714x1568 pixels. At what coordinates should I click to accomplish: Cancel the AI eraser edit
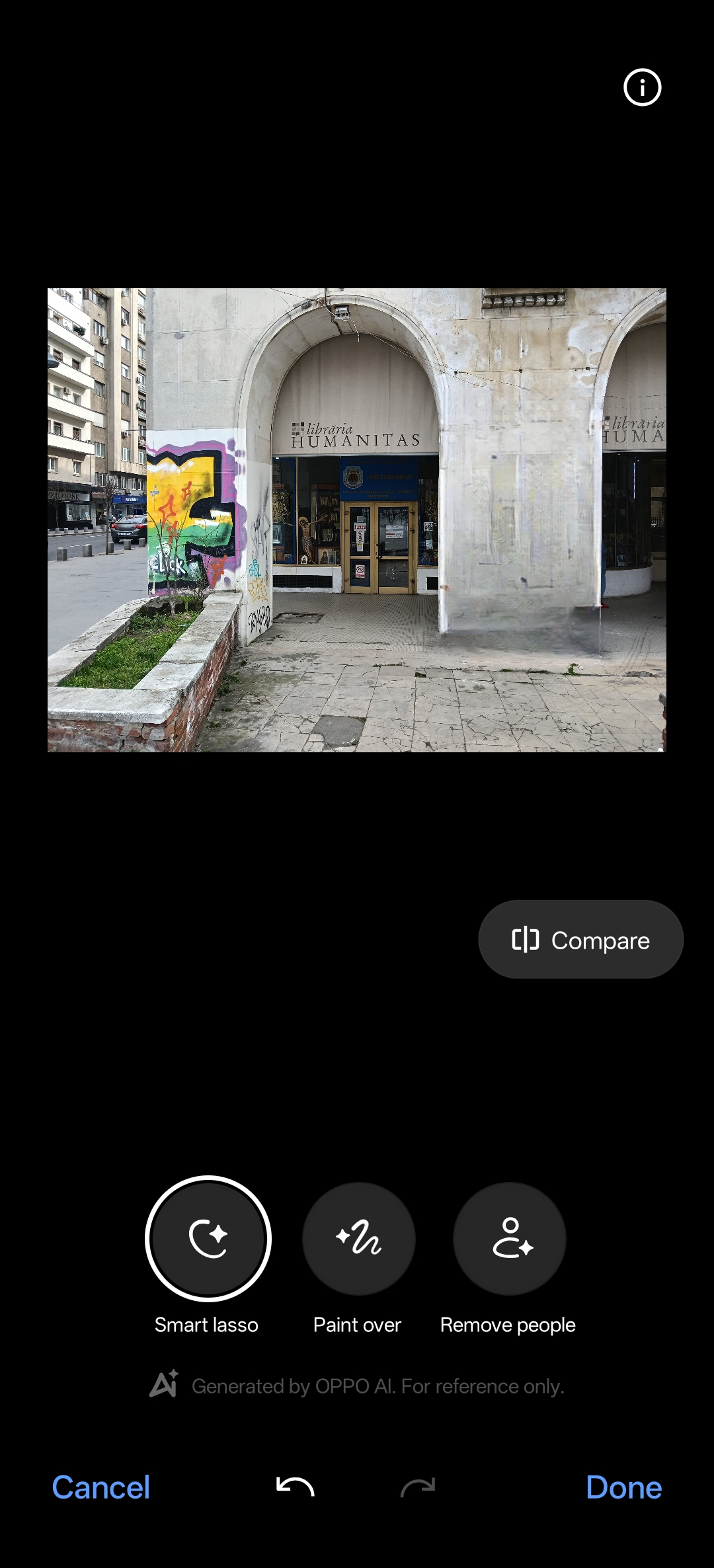(100, 1487)
